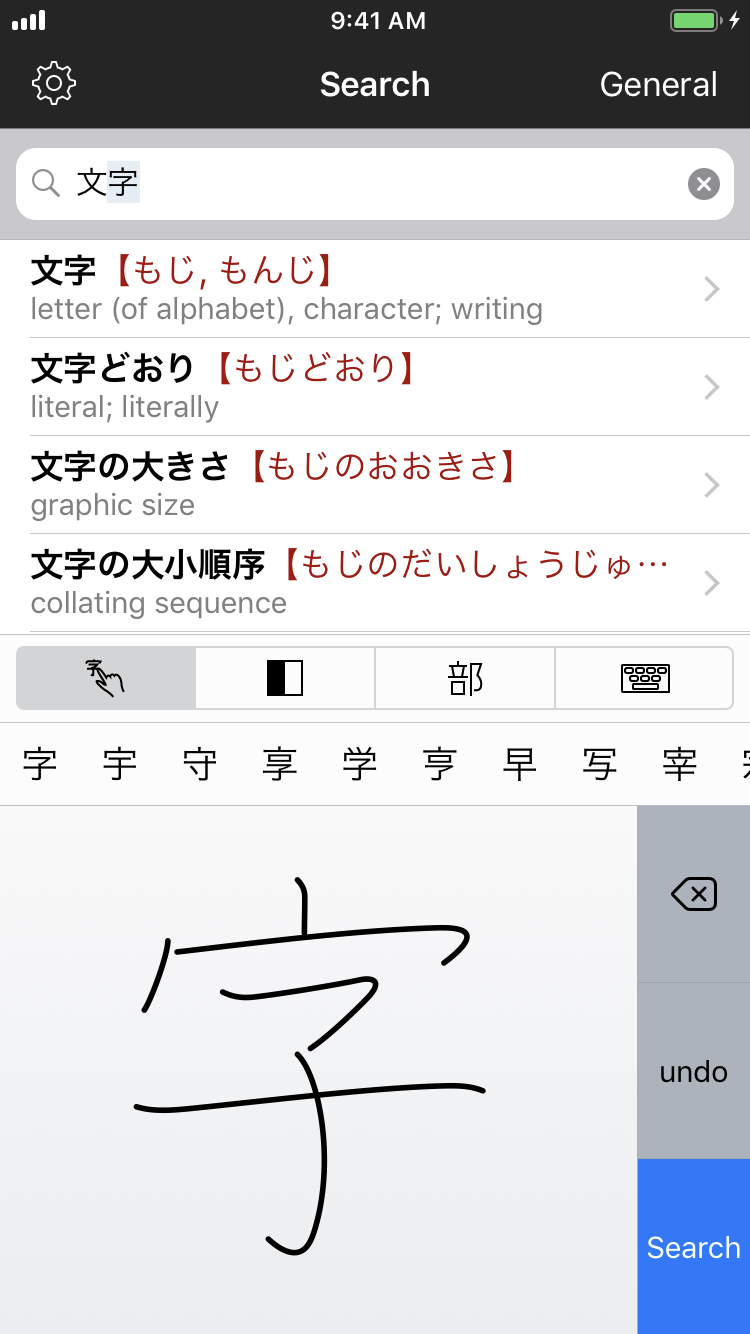Open the General dictionary selector
This screenshot has height=1334, width=750.
[x=658, y=85]
